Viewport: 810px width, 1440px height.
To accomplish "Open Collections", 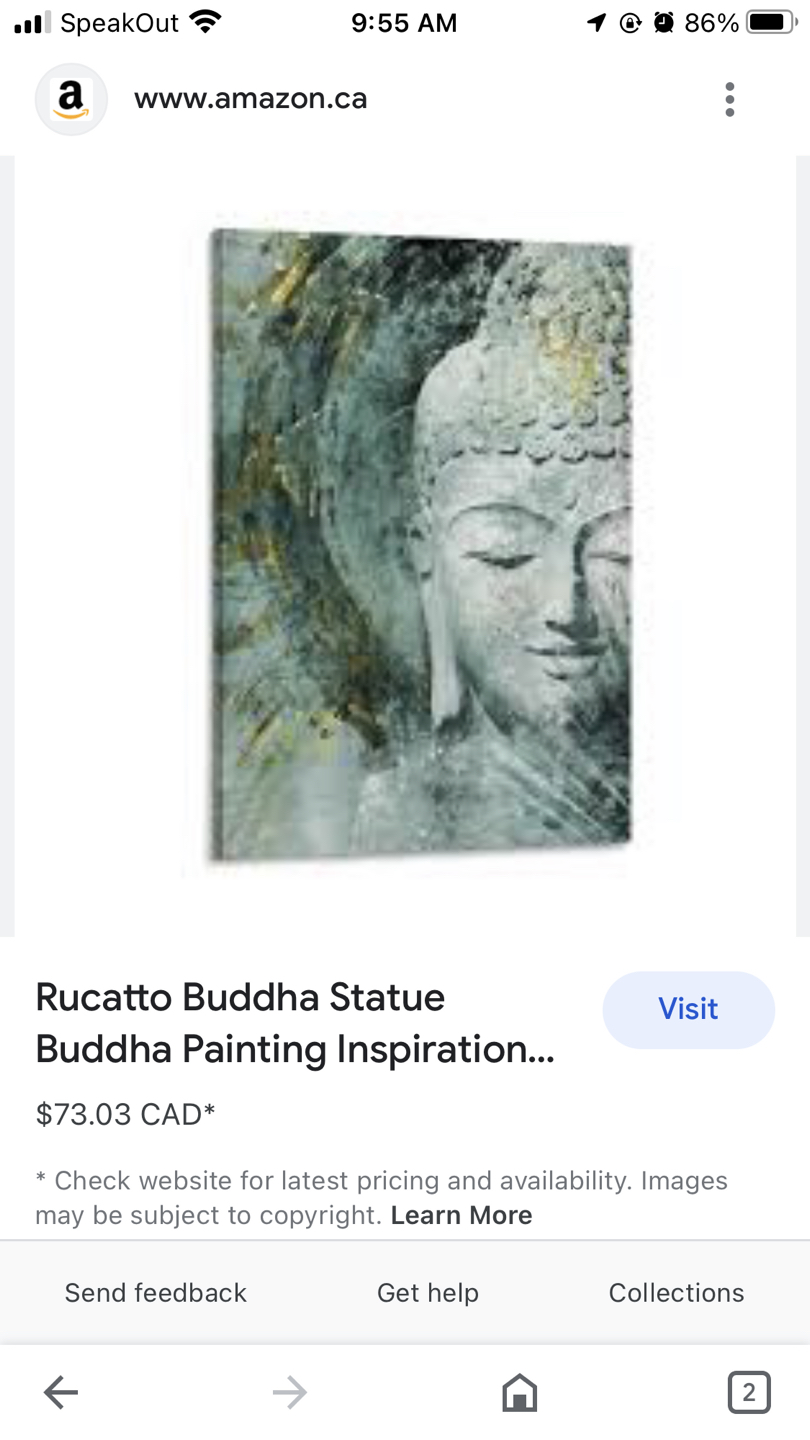I will 676,1293.
